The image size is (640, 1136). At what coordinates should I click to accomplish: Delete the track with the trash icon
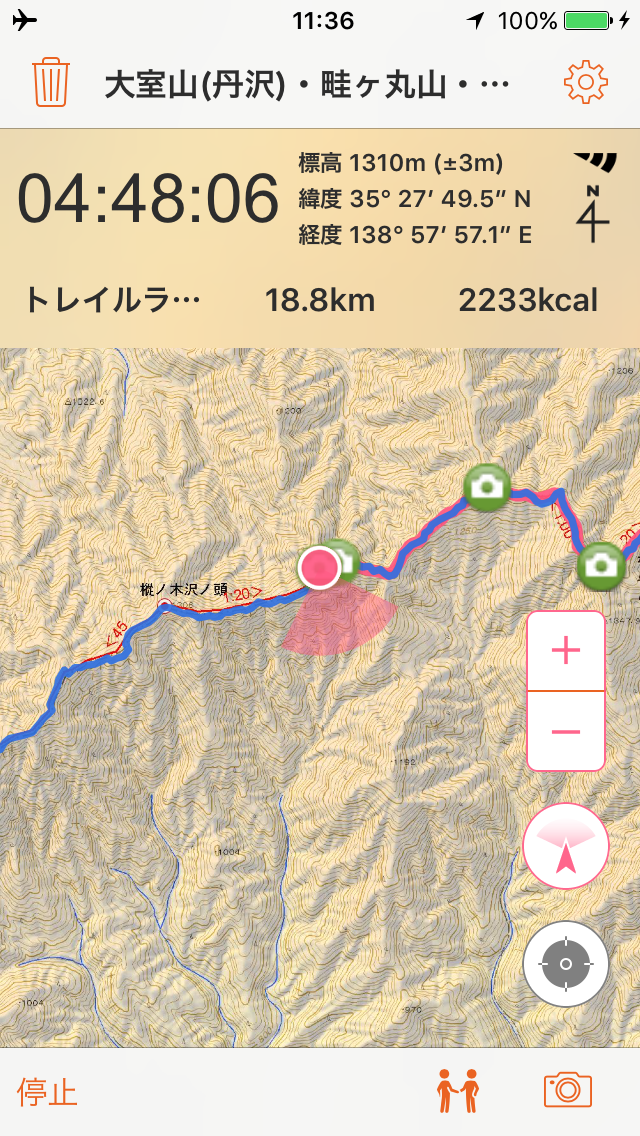point(49,83)
